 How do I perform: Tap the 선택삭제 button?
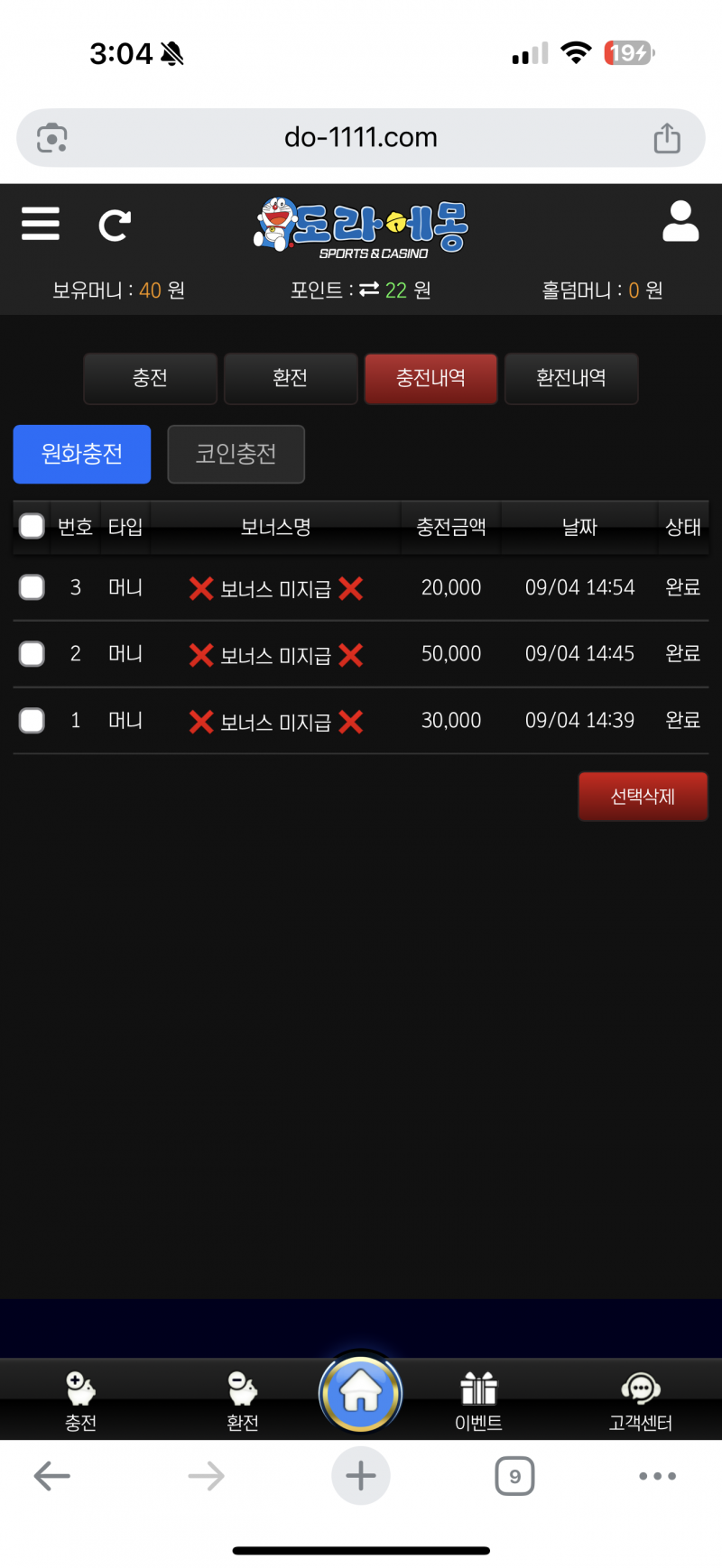click(x=643, y=797)
